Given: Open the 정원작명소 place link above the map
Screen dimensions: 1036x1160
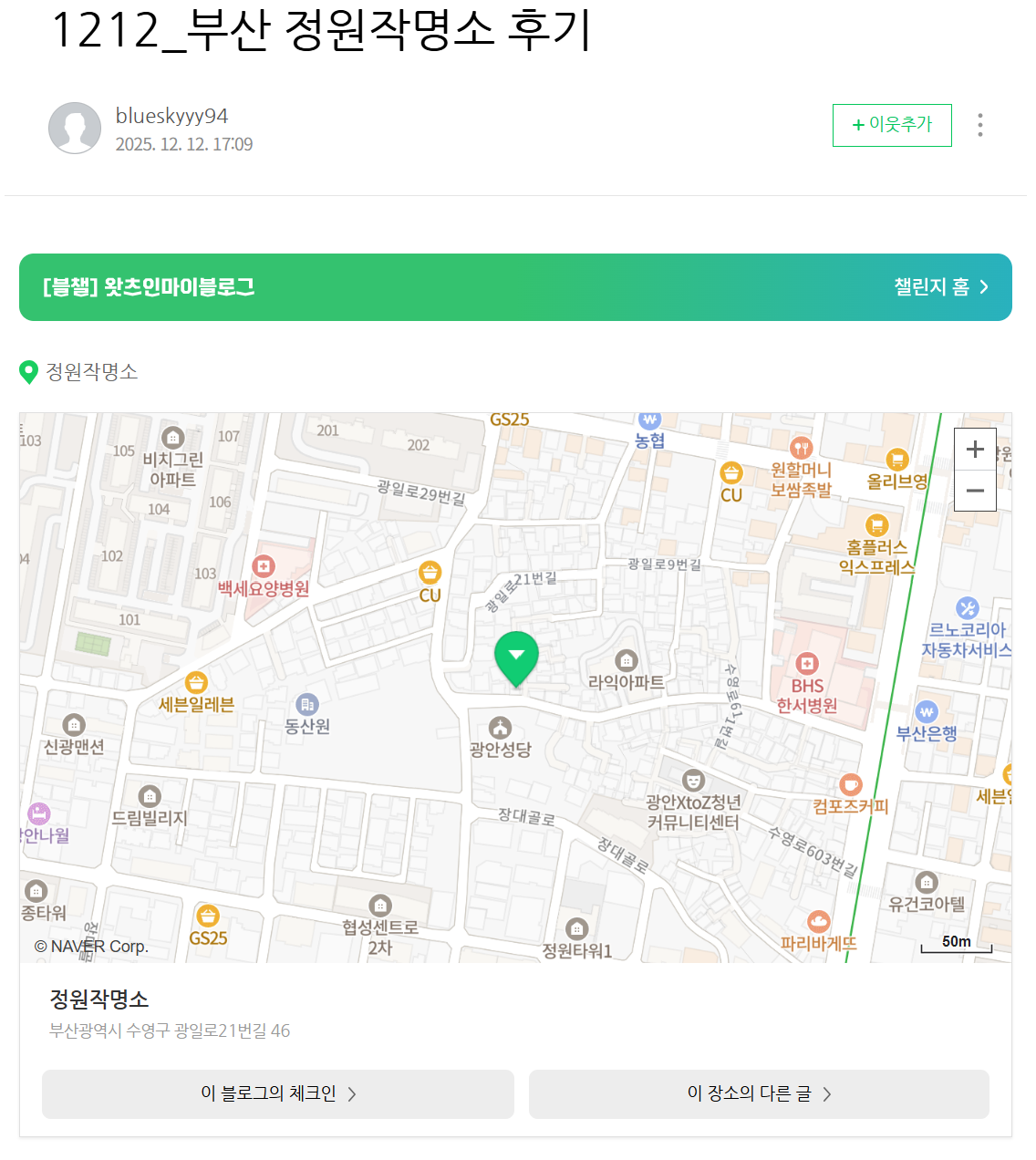Looking at the screenshot, I should click(91, 372).
